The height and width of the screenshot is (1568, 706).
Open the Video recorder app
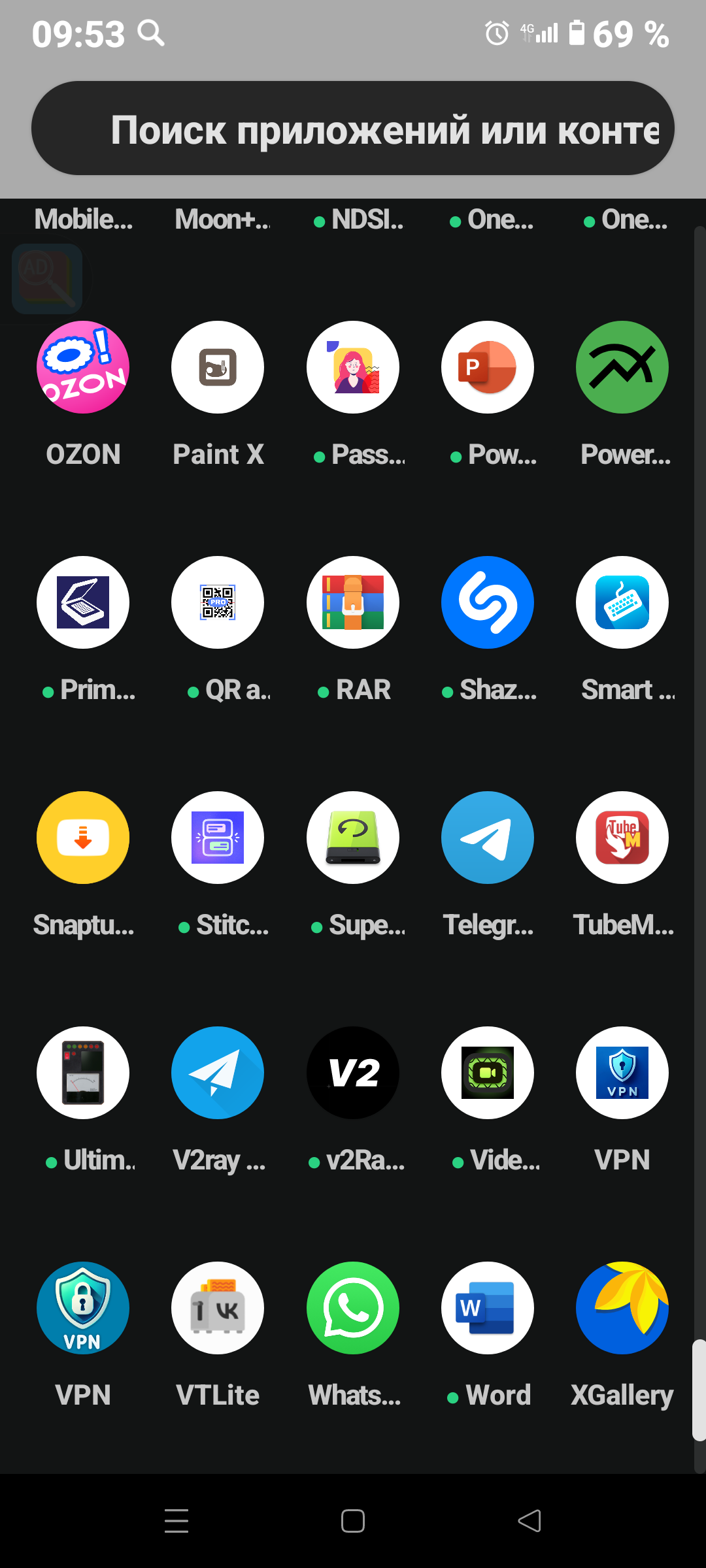[x=488, y=1073]
